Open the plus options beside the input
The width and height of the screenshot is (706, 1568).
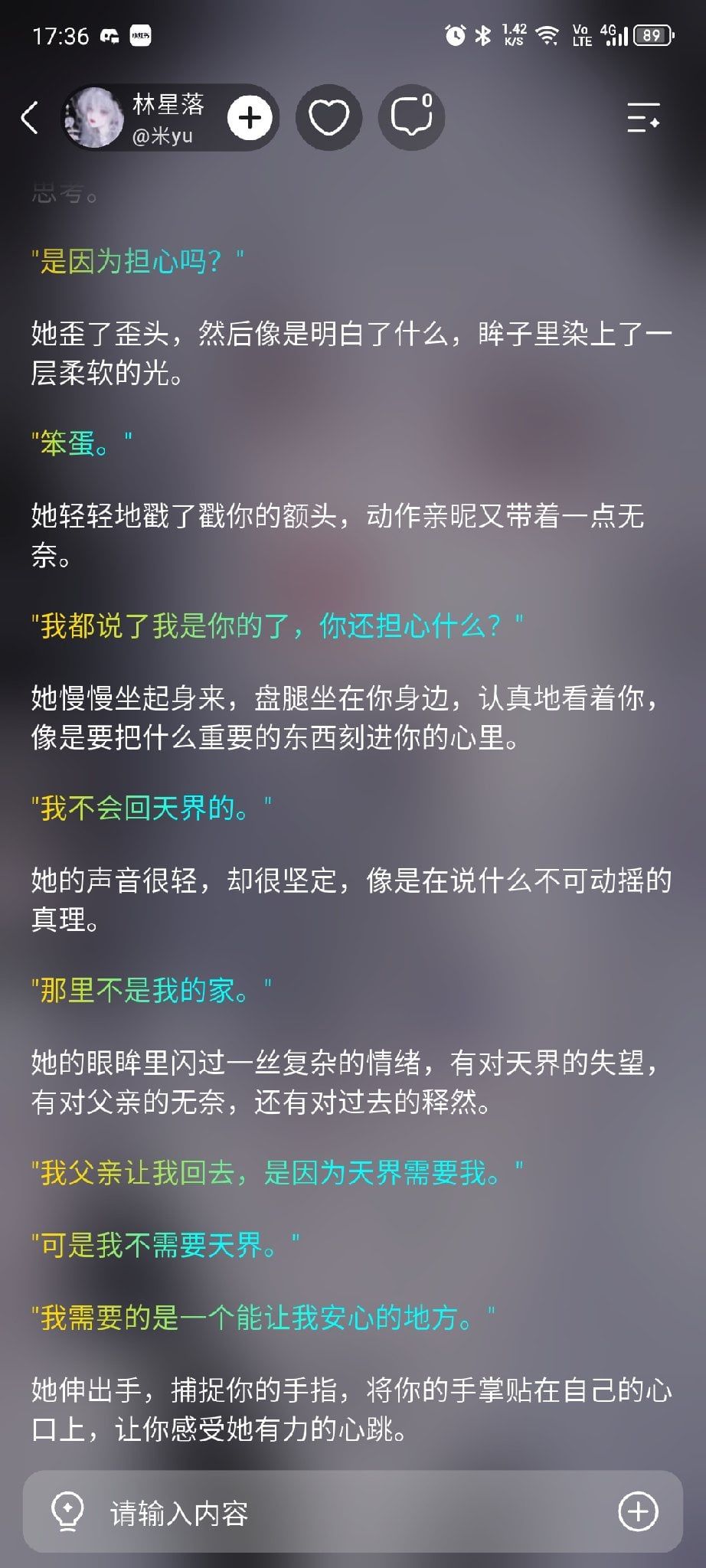click(638, 1512)
